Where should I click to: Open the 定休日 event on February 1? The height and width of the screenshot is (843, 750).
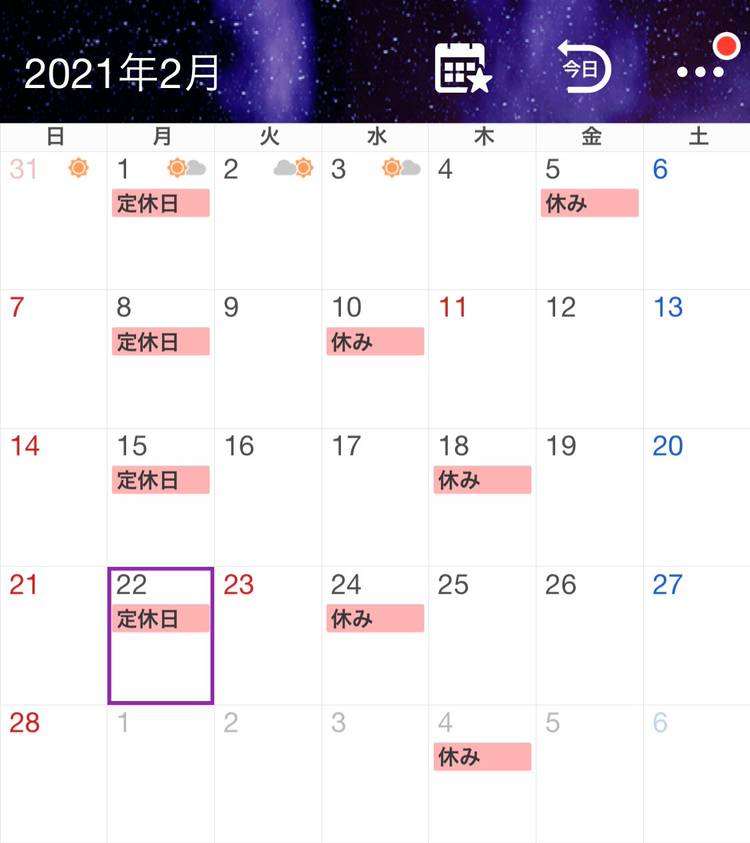pyautogui.click(x=160, y=203)
